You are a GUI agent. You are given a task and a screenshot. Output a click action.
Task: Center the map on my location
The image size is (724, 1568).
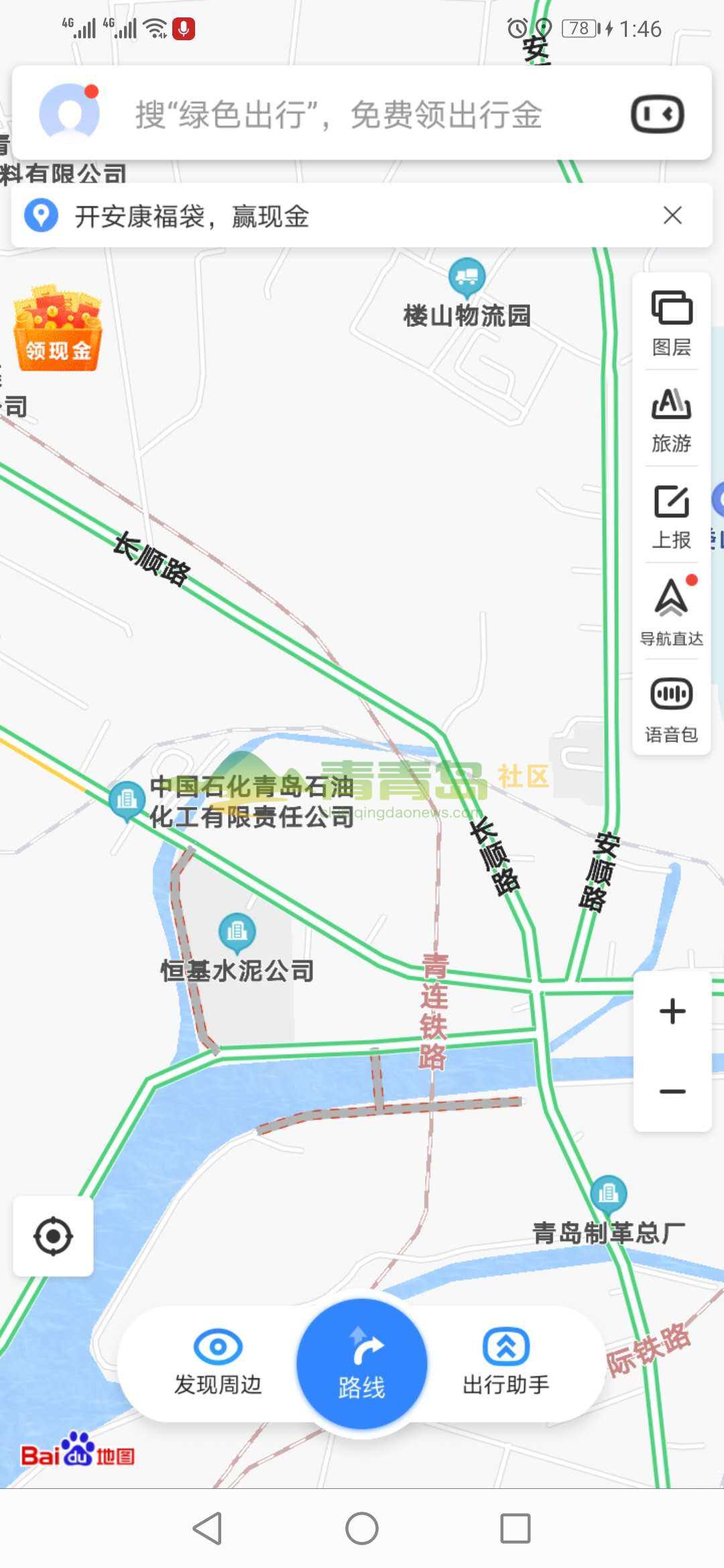[x=53, y=1236]
